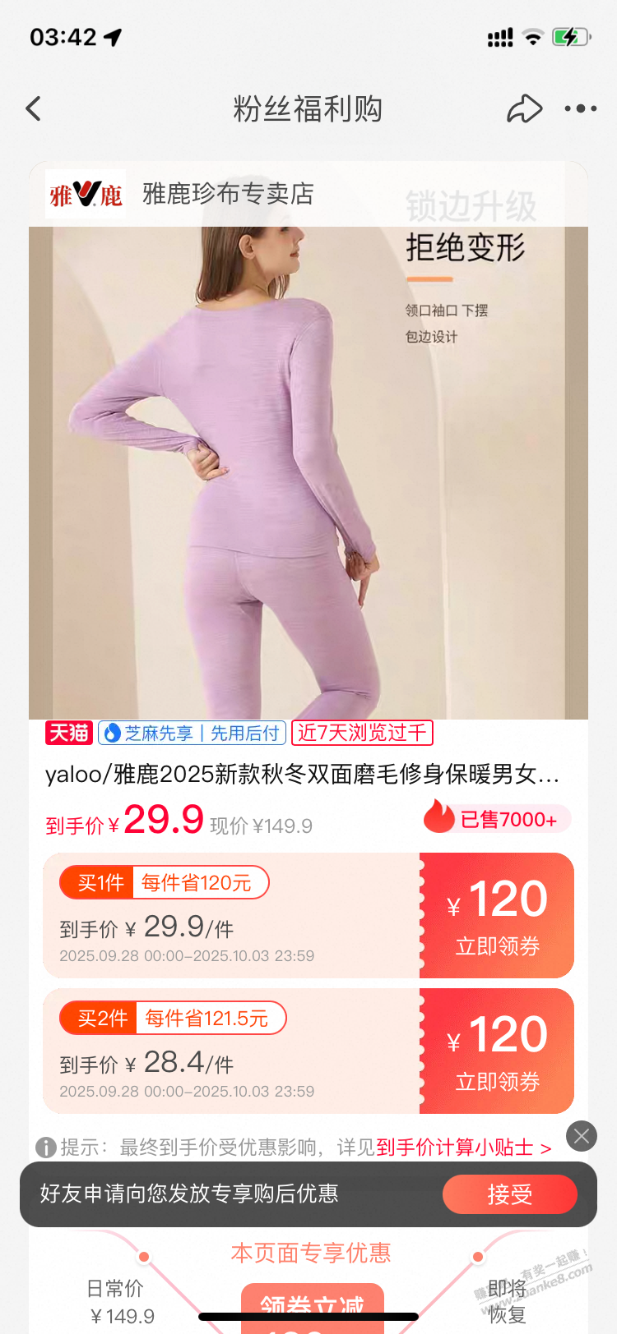The image size is (617, 1334).
Task: Open the three-dot overflow menu
Action: 580,109
